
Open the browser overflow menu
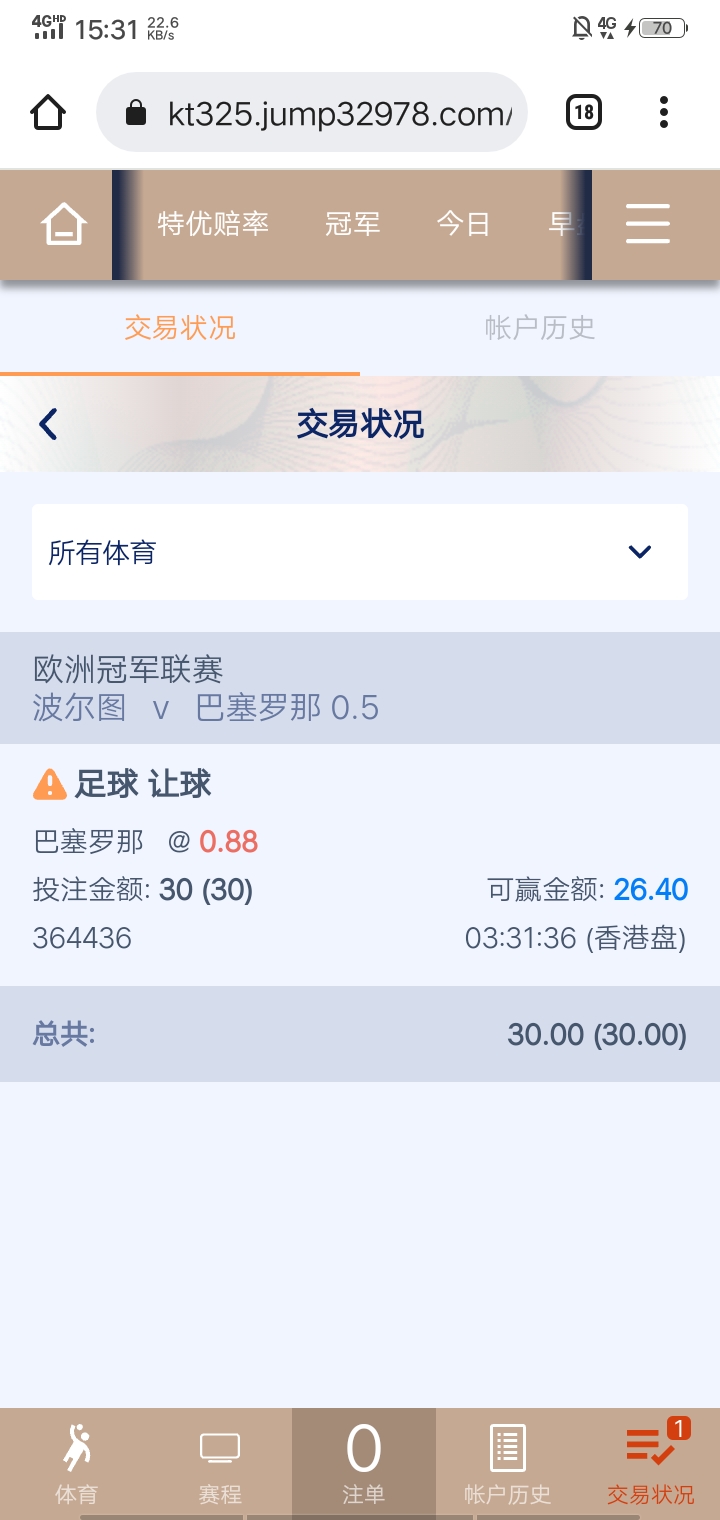click(664, 112)
